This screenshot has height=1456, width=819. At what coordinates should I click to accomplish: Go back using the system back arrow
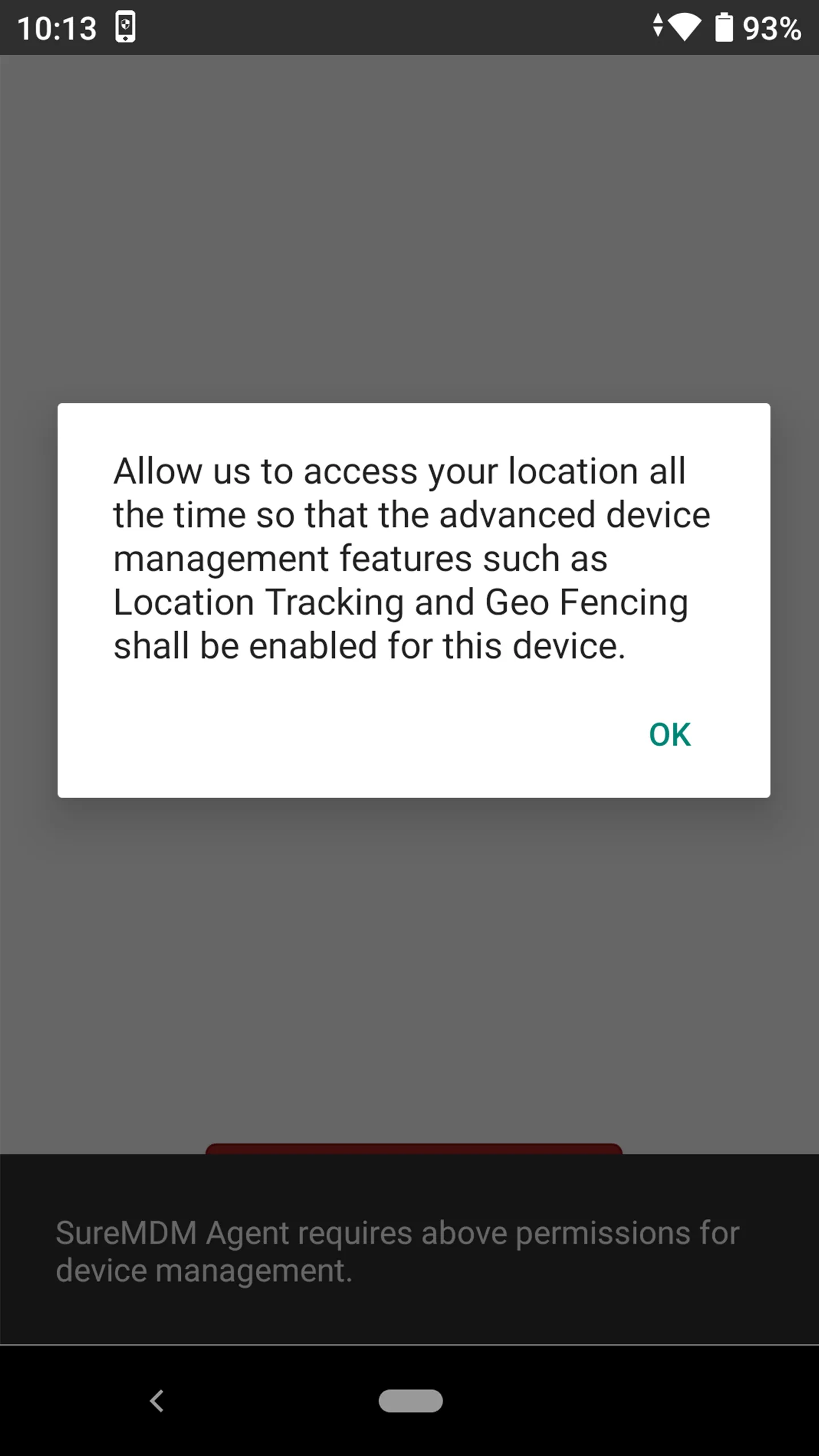157,1401
